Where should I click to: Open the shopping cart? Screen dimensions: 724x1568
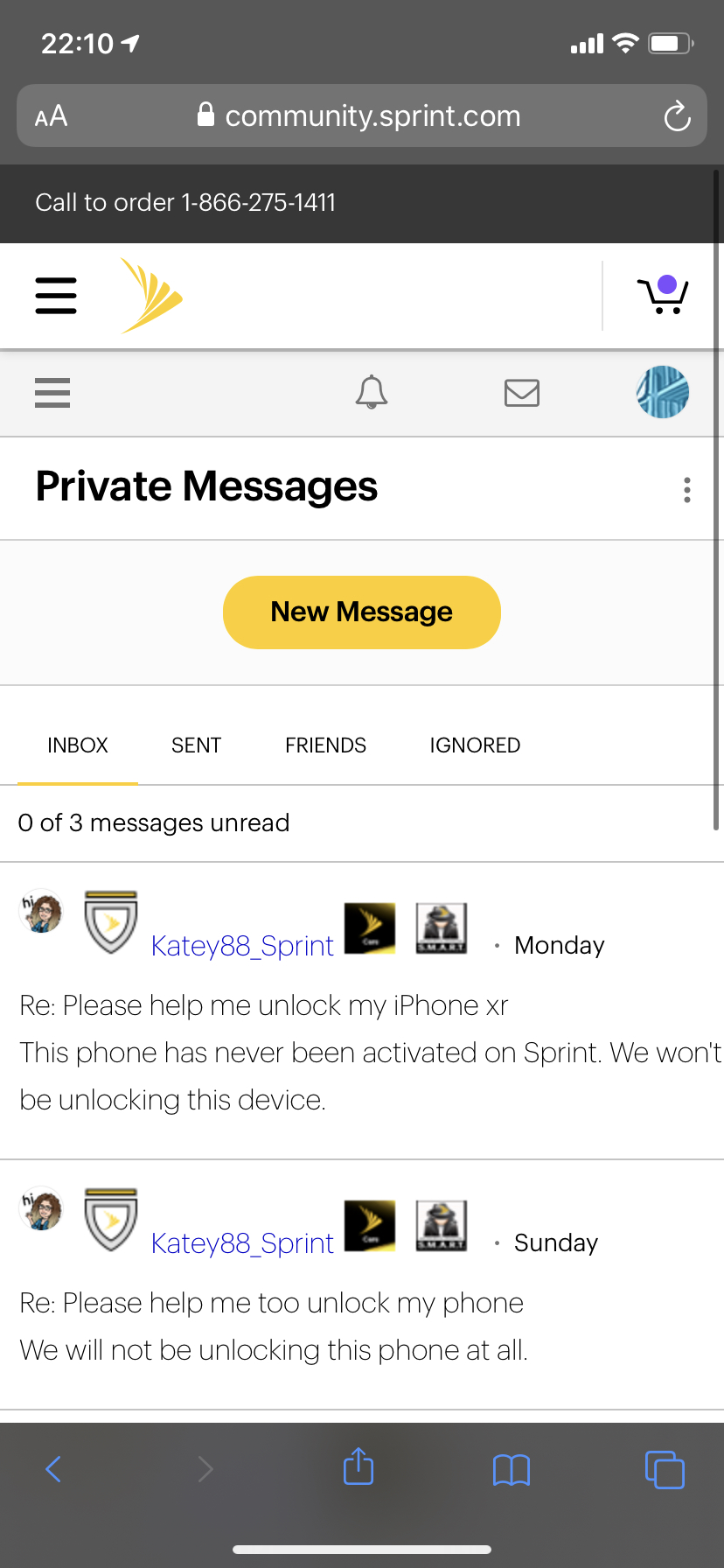[x=663, y=295]
